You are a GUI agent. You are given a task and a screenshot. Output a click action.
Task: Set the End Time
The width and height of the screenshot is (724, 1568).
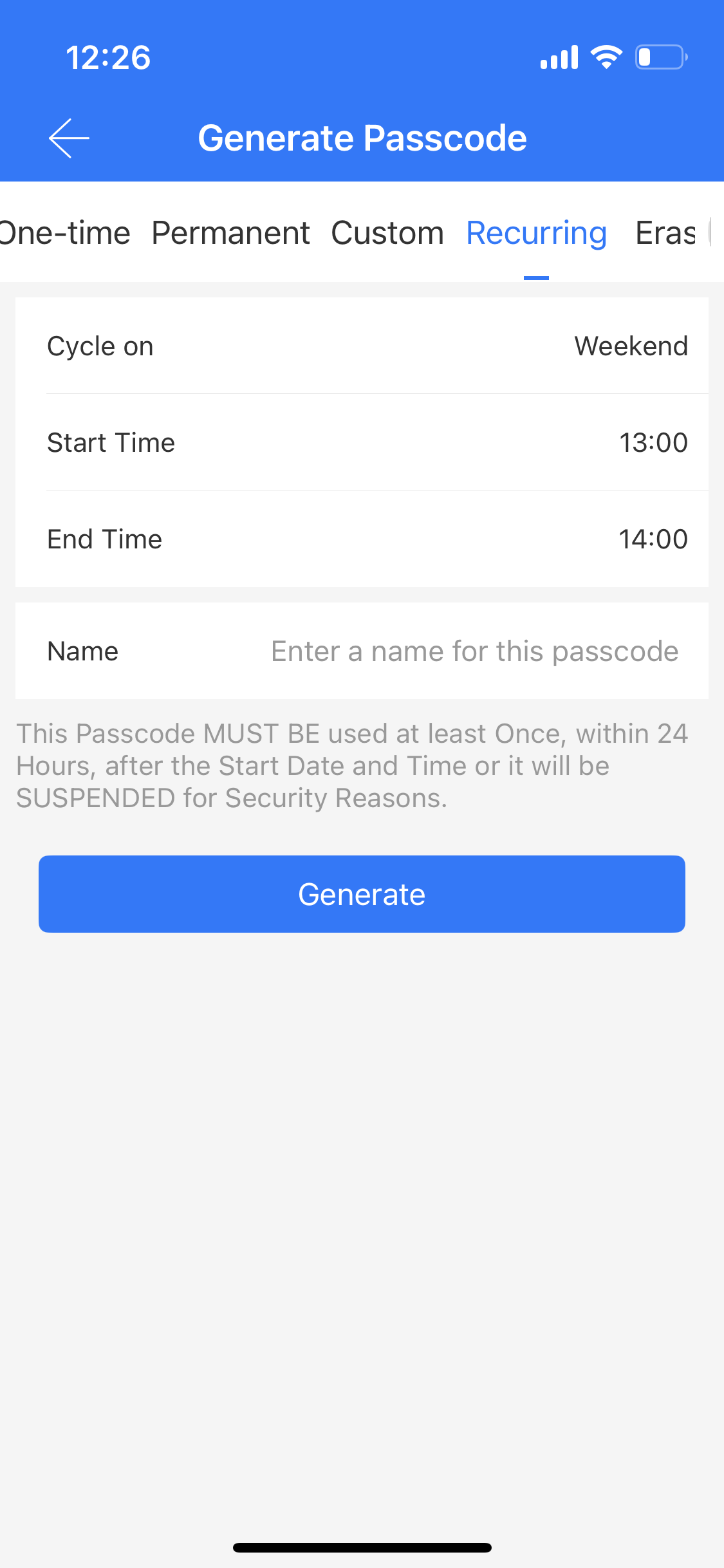(362, 539)
